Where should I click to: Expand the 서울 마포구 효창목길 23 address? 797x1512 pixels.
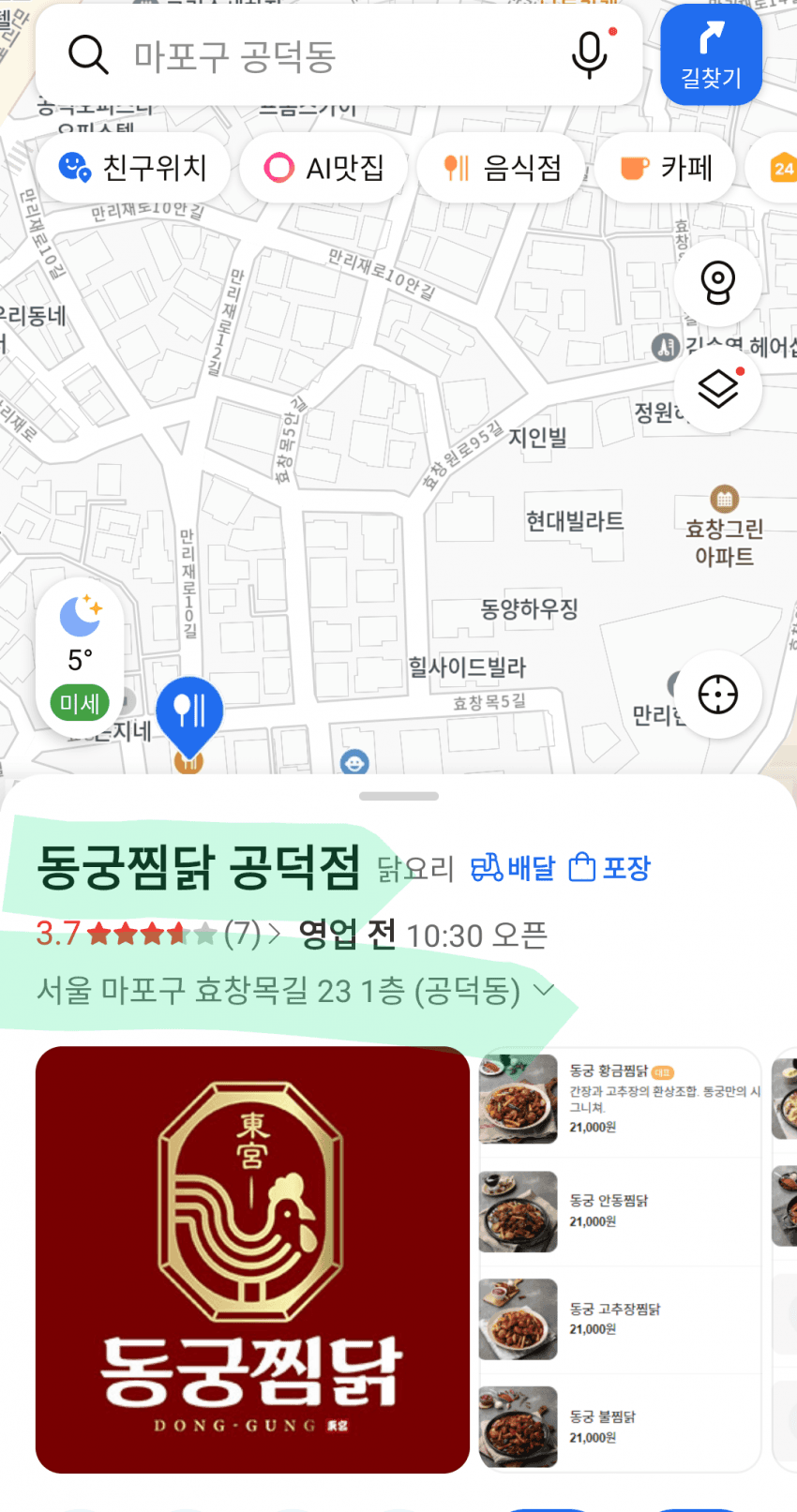click(x=543, y=990)
